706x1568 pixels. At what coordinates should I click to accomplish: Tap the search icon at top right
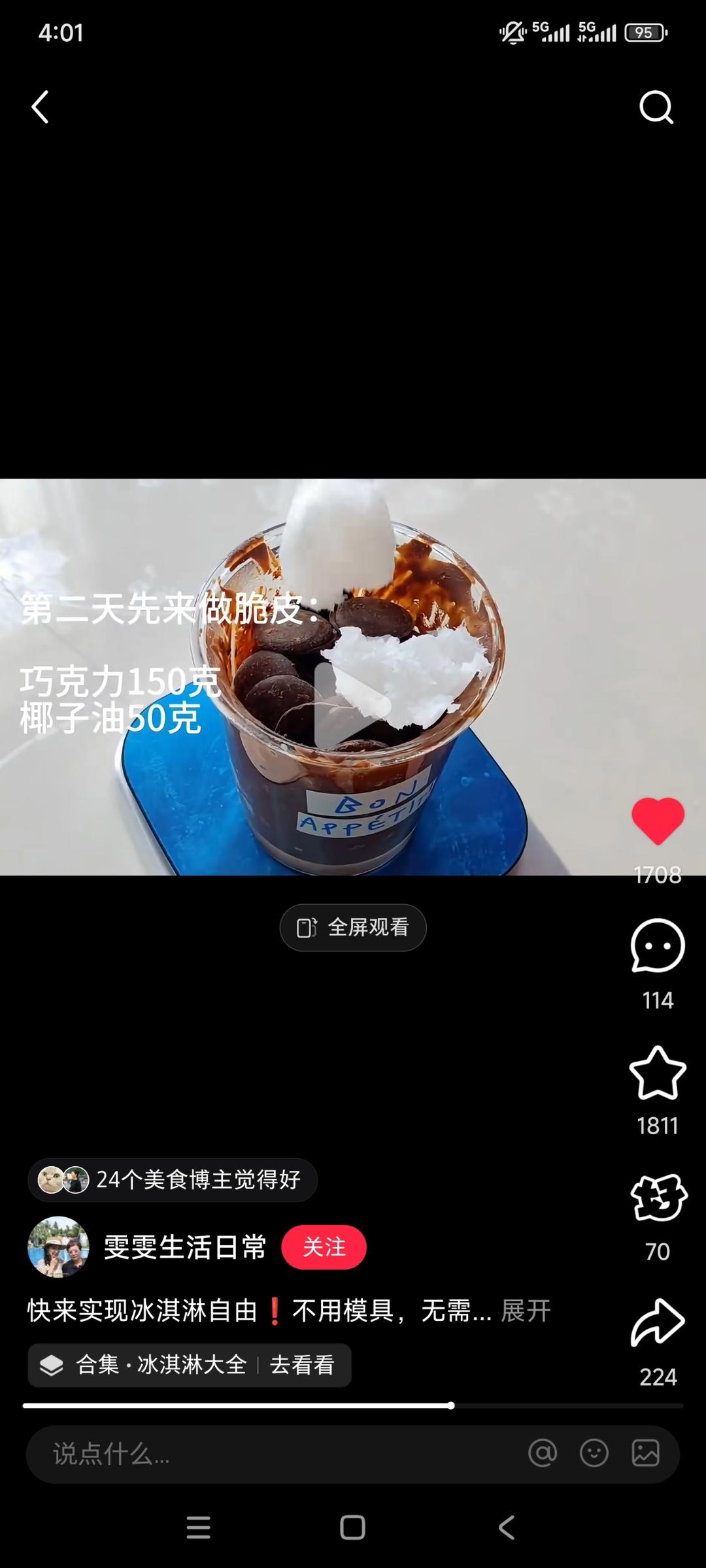(x=656, y=108)
